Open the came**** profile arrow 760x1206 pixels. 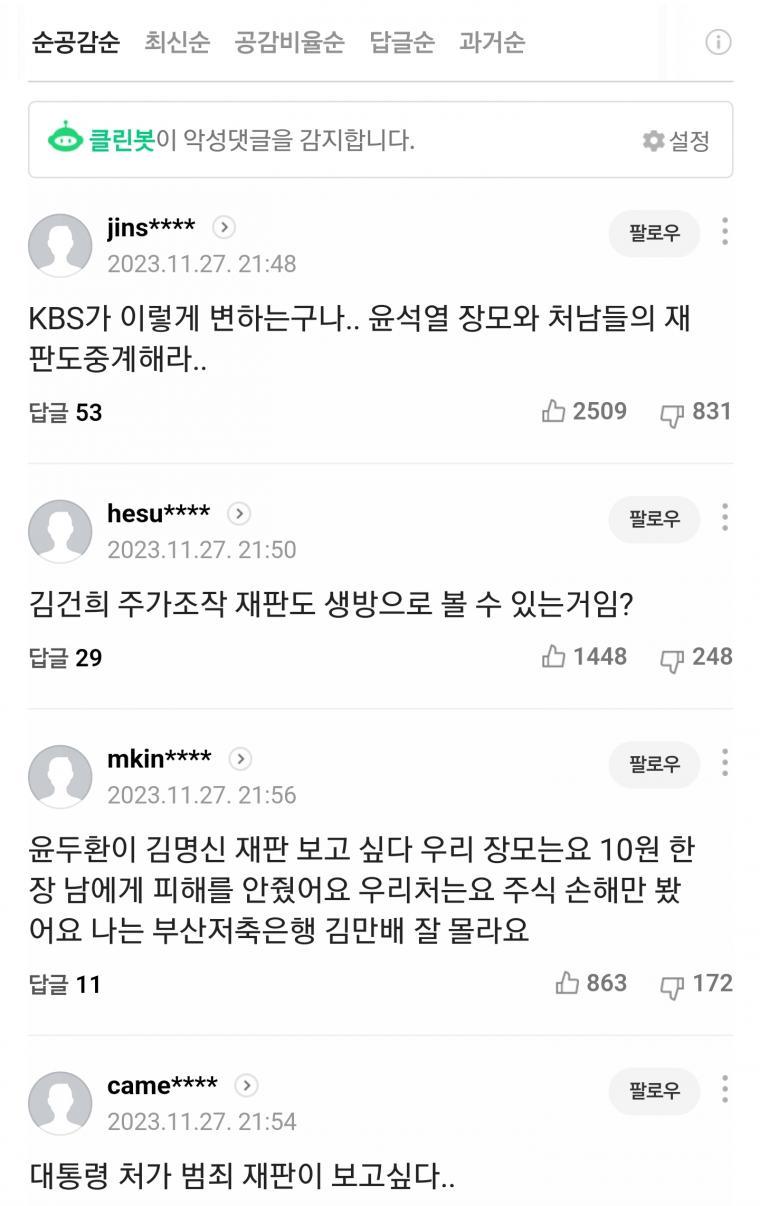tap(245, 1085)
